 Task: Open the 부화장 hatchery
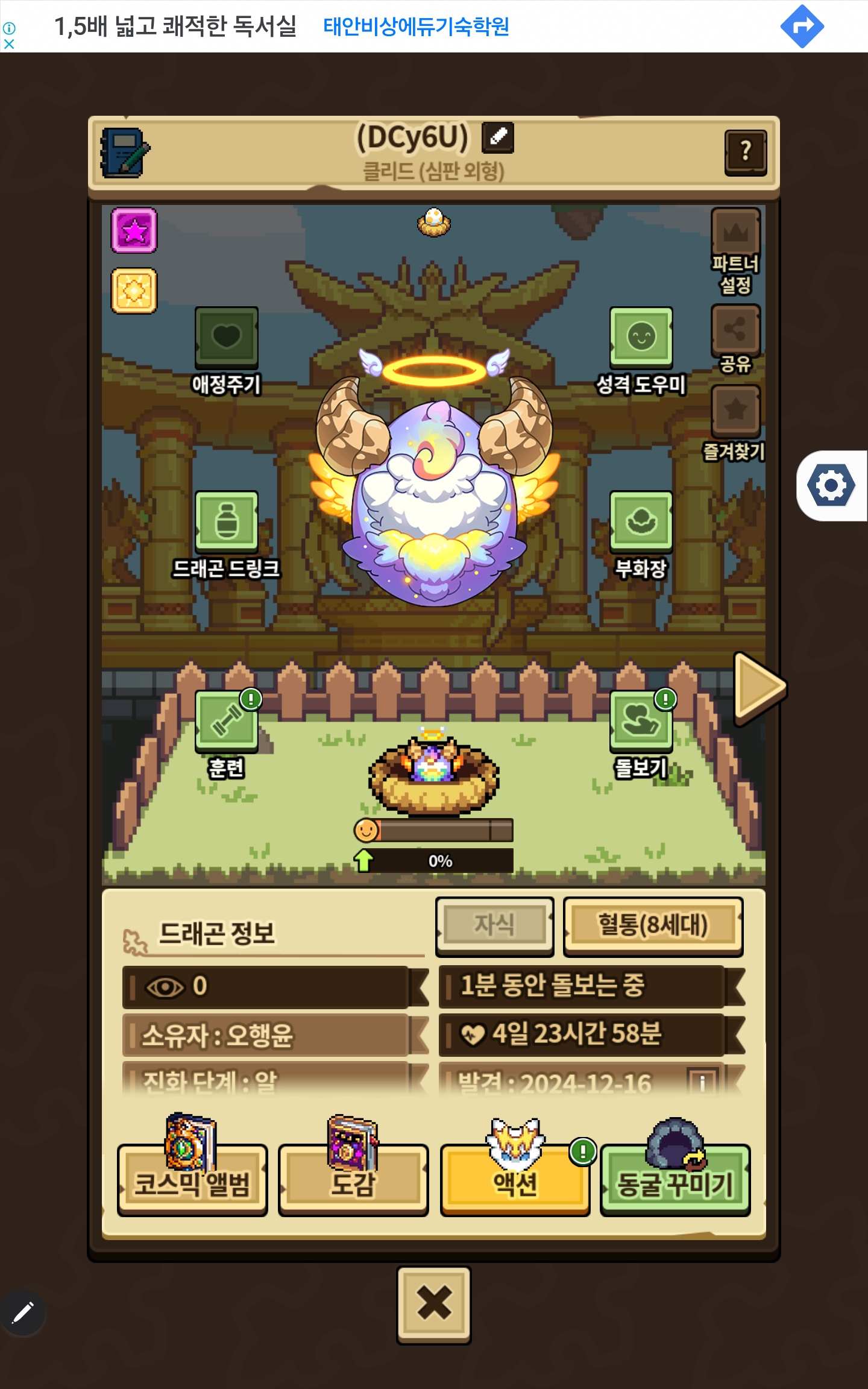point(641,521)
